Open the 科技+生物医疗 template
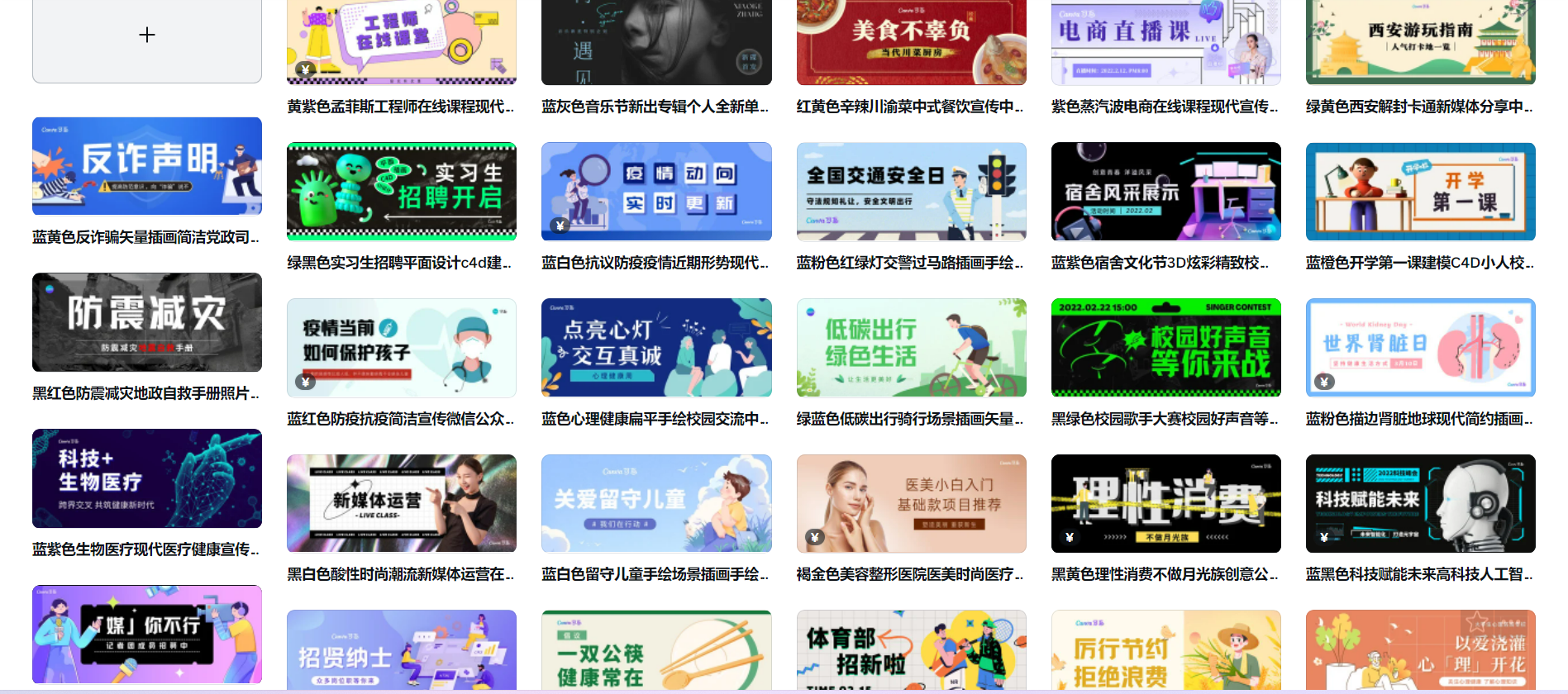The height and width of the screenshot is (694, 1568). pos(147,478)
